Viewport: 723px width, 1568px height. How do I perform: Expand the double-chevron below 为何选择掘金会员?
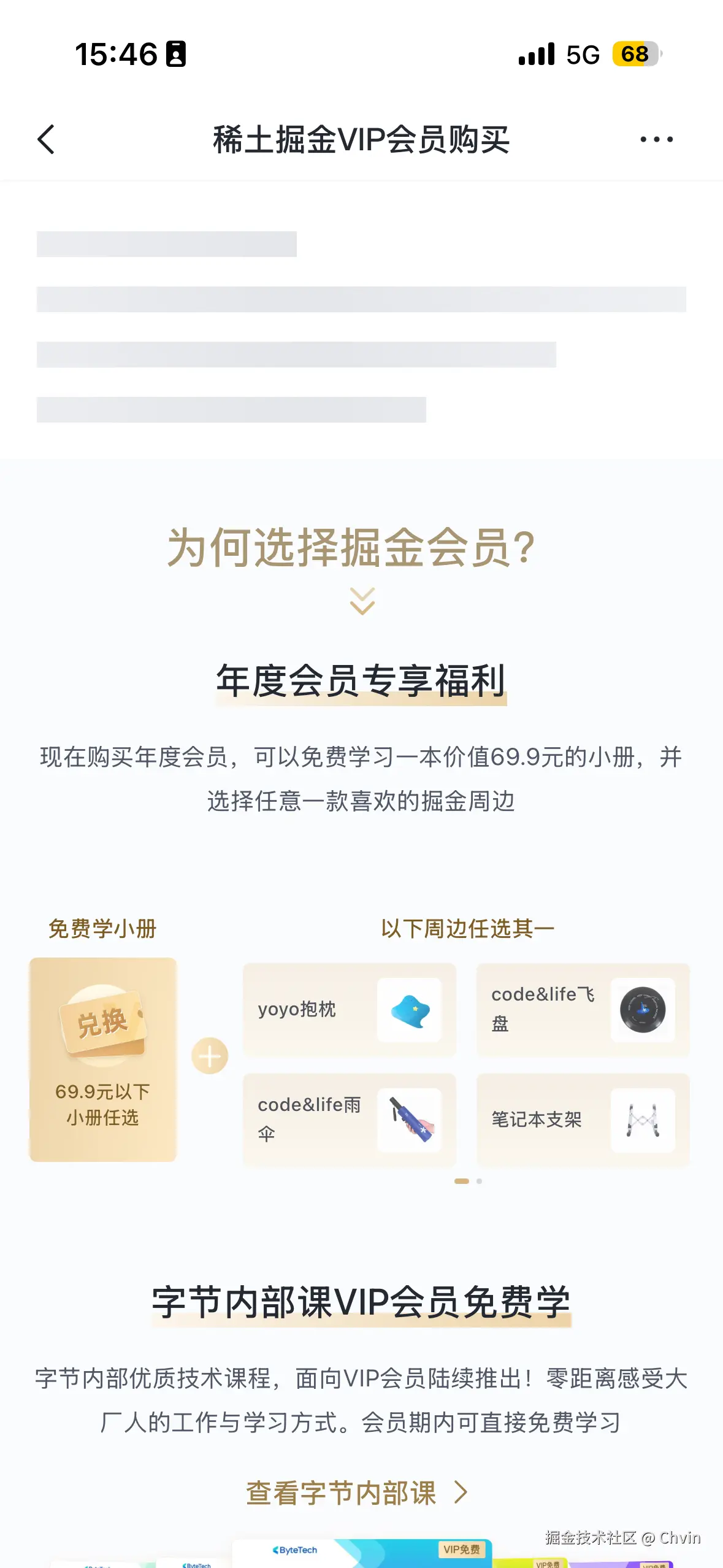tap(362, 605)
